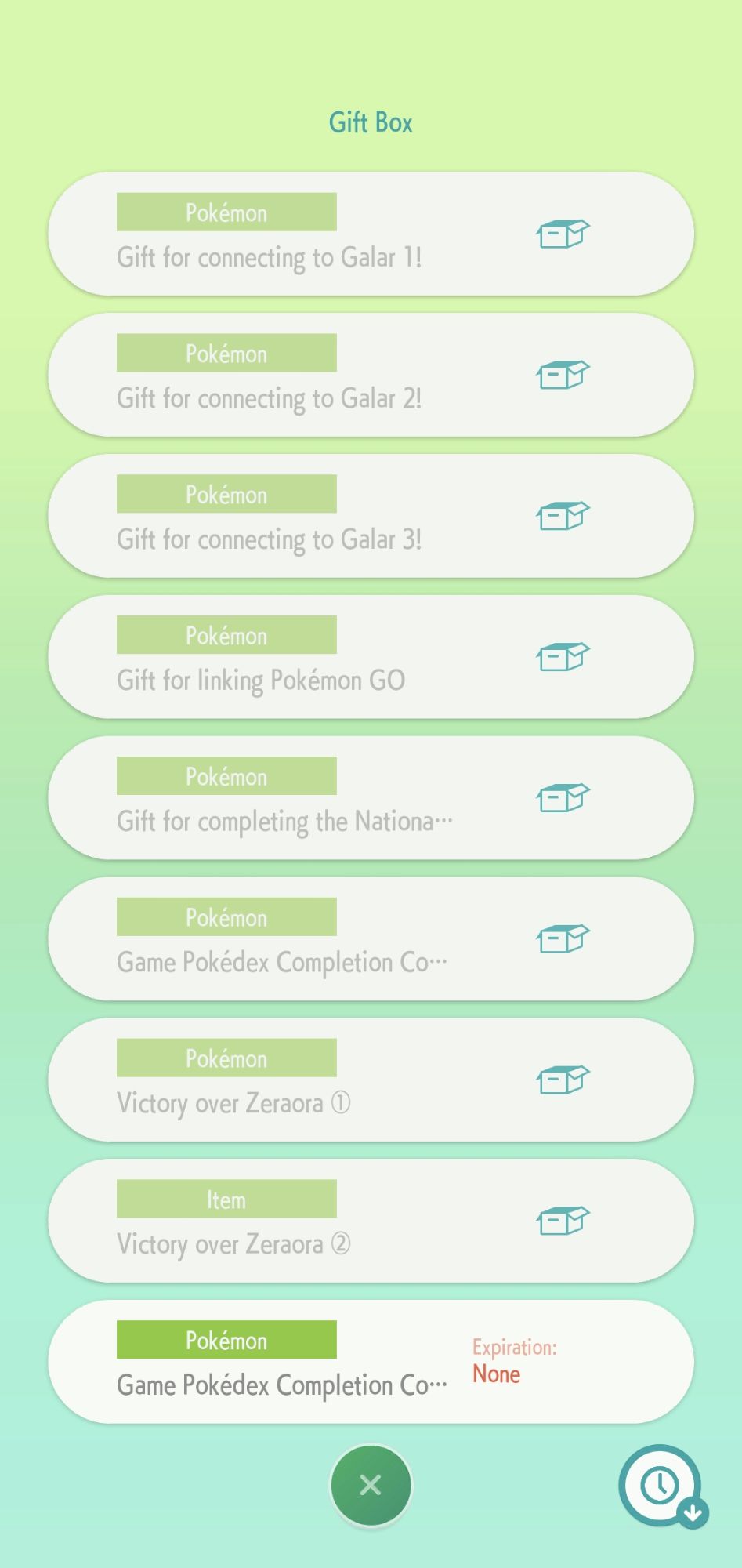The height and width of the screenshot is (1568, 742).
Task: Open the Gift for connecting to Galar 1! entry
Action: [371, 234]
